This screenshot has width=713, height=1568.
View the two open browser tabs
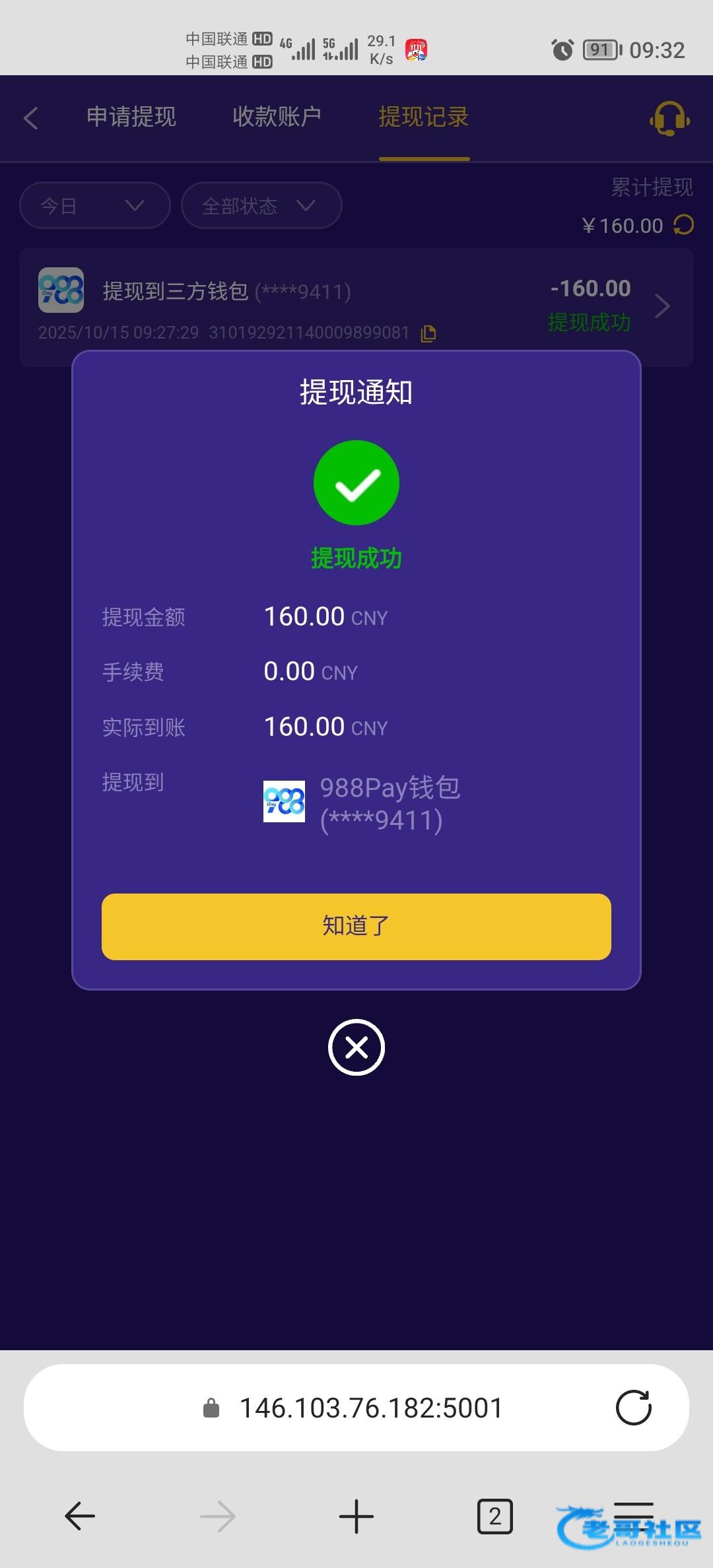pyautogui.click(x=494, y=1516)
